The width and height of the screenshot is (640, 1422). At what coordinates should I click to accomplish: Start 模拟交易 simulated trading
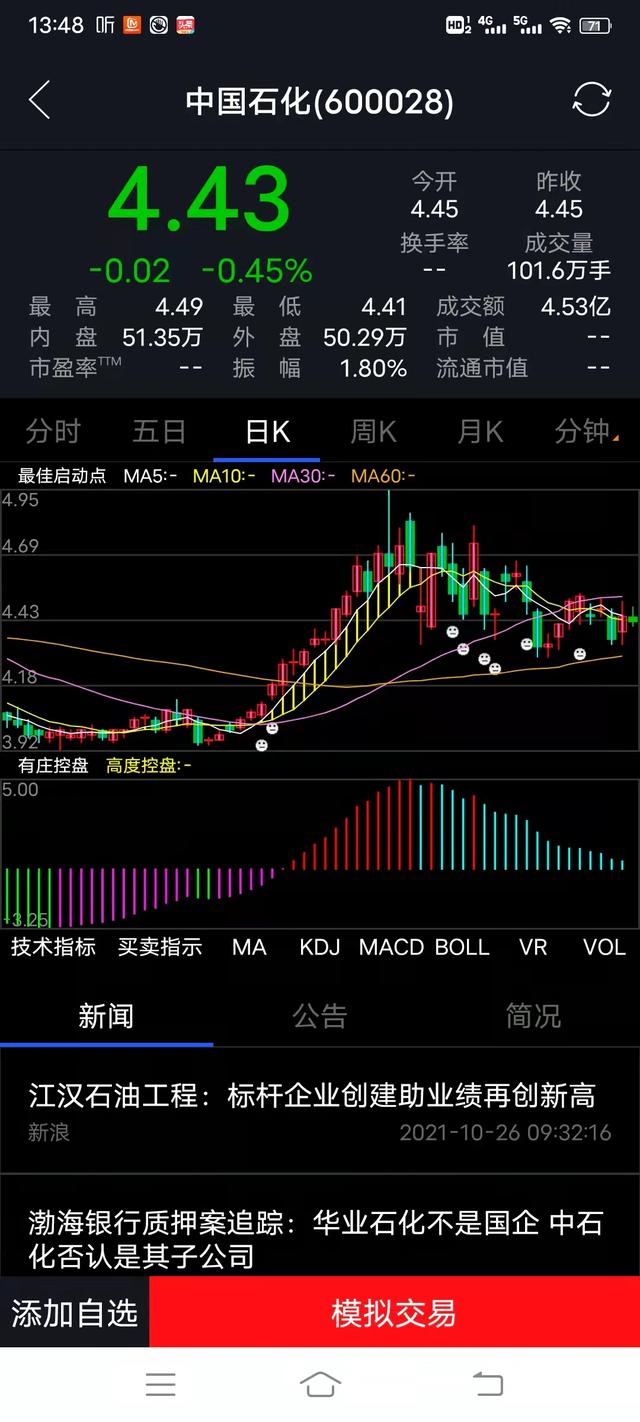[x=394, y=1313]
